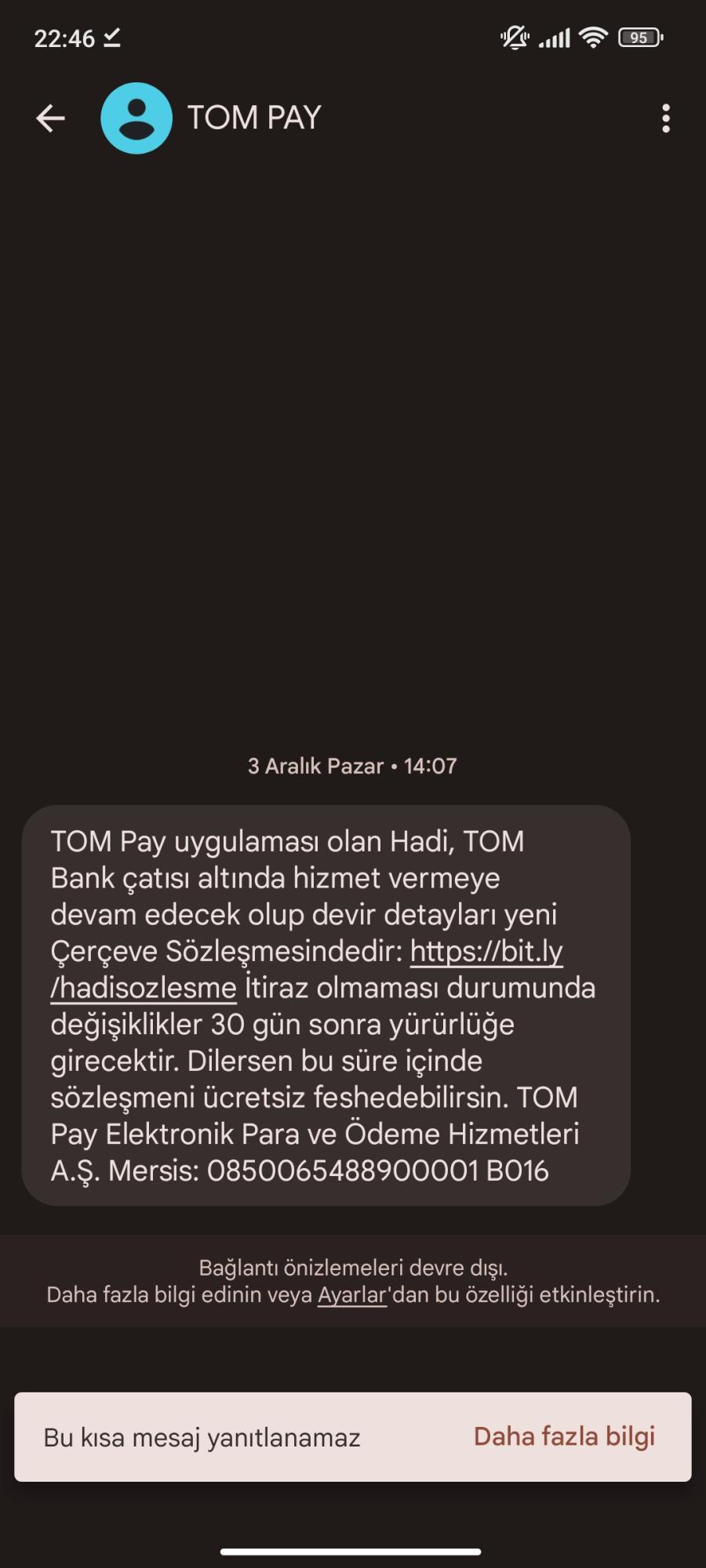The height and width of the screenshot is (1568, 706).
Task: Open the TOM PAY contact avatar
Action: (x=136, y=117)
